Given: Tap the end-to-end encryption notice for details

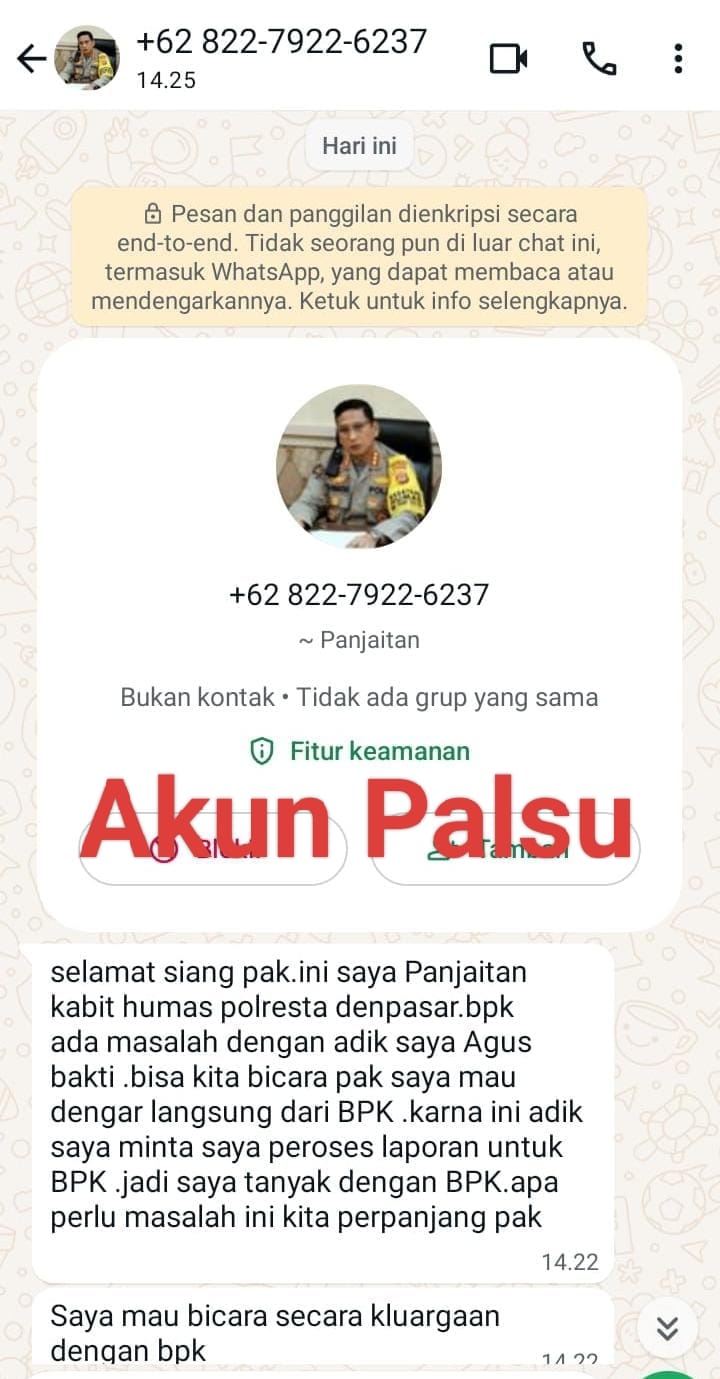Looking at the screenshot, I should click(x=359, y=257).
